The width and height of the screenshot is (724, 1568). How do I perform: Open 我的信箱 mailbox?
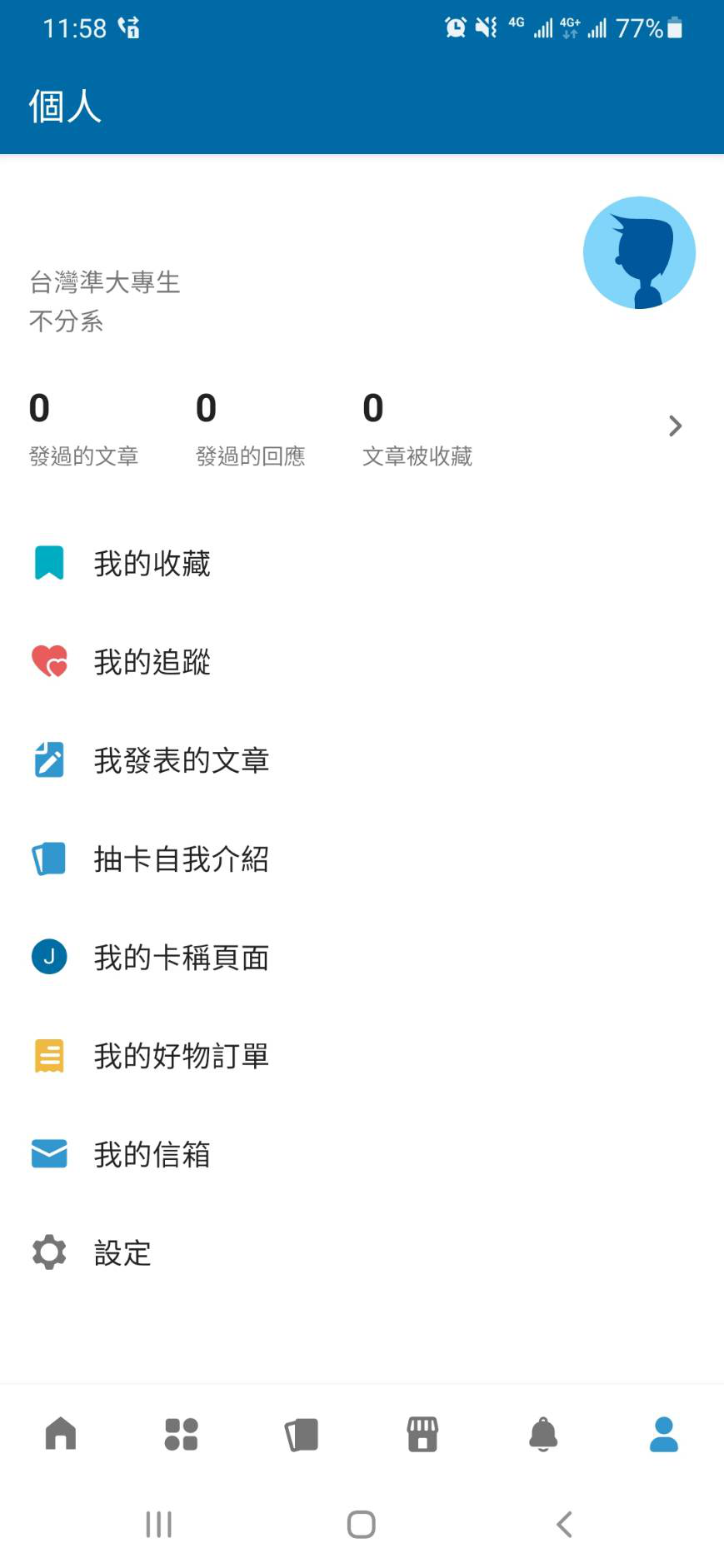152,1154
